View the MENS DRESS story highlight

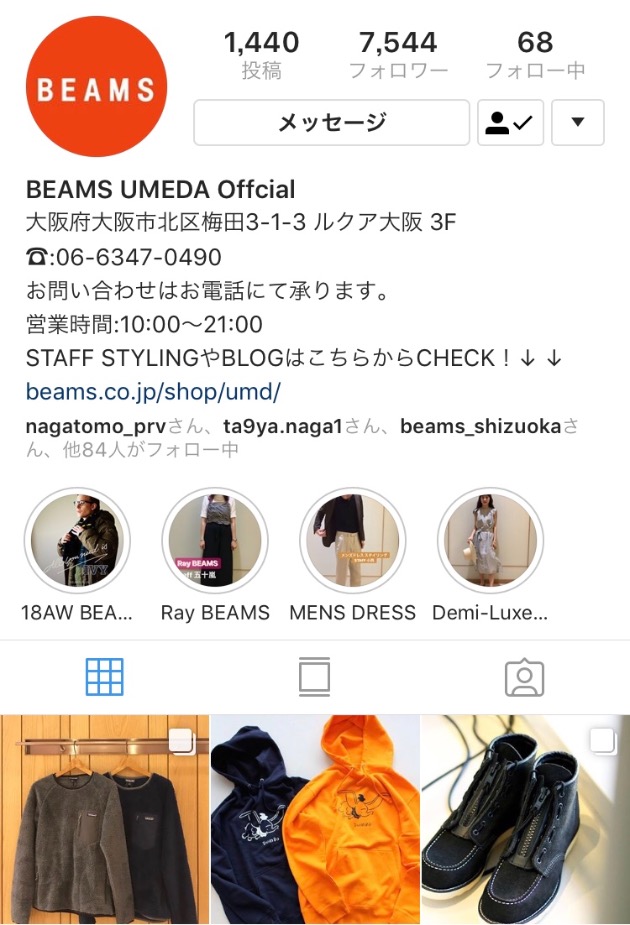[x=352, y=541]
